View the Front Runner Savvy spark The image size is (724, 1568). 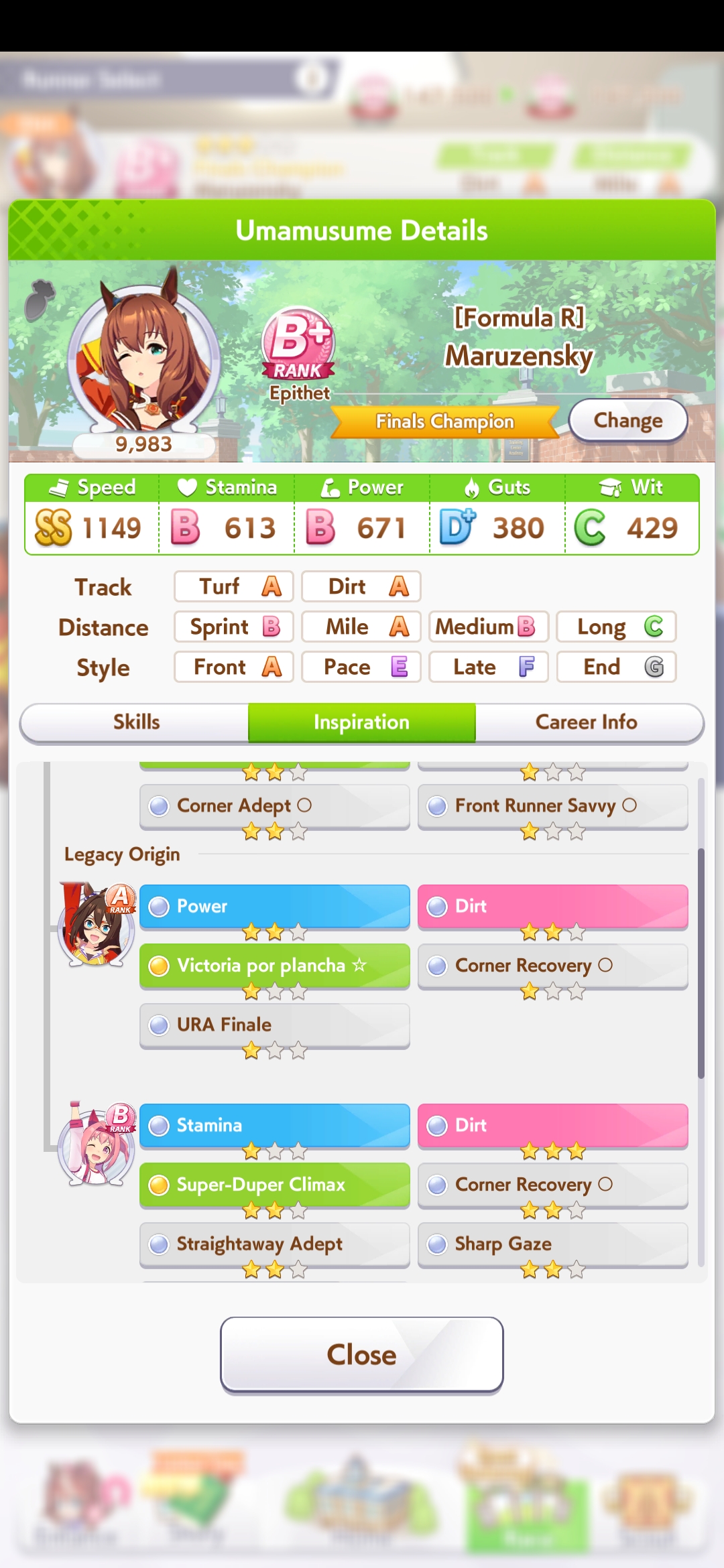[552, 805]
